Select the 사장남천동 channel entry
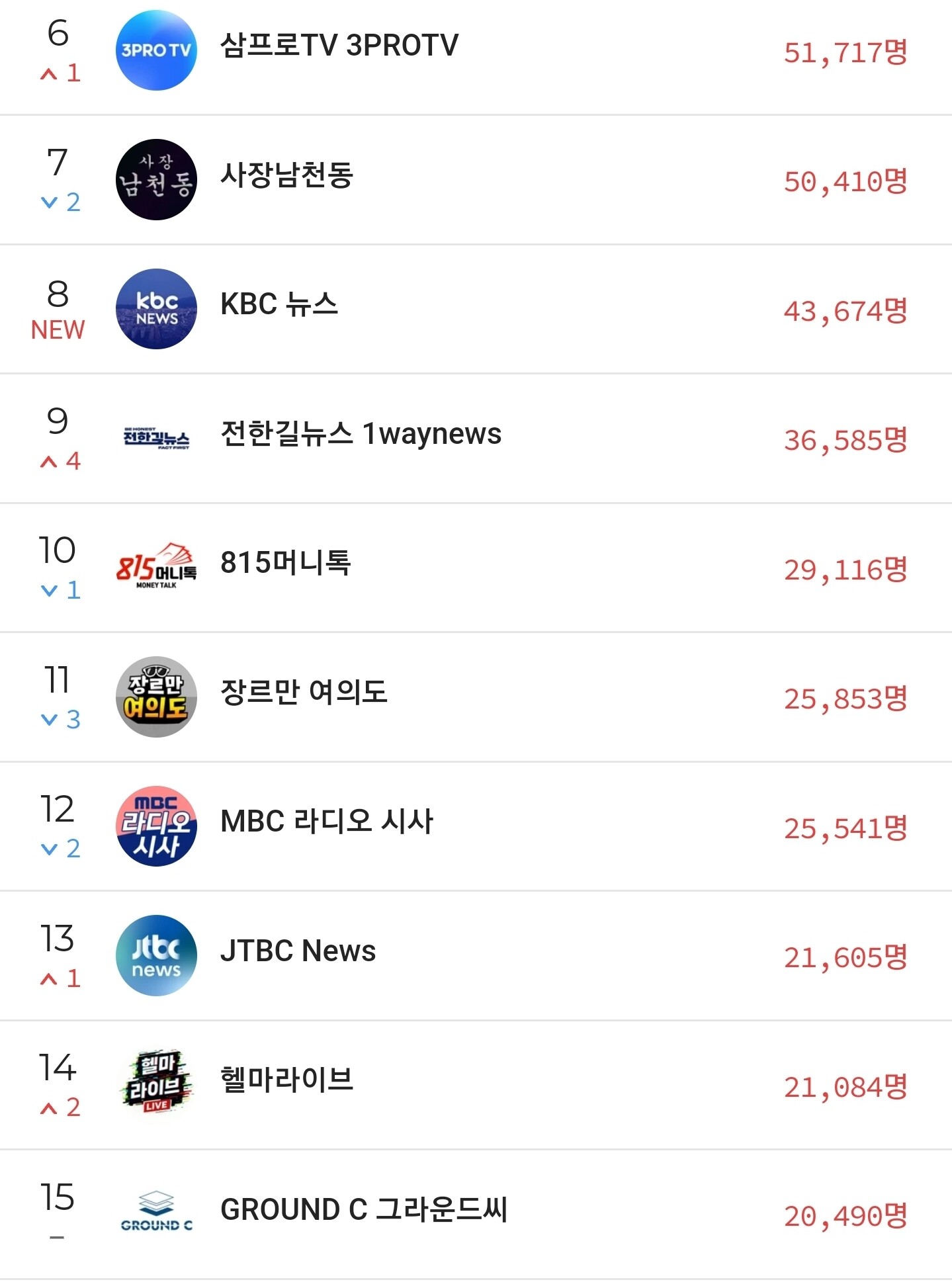This screenshot has width=952, height=1286. 476,179
